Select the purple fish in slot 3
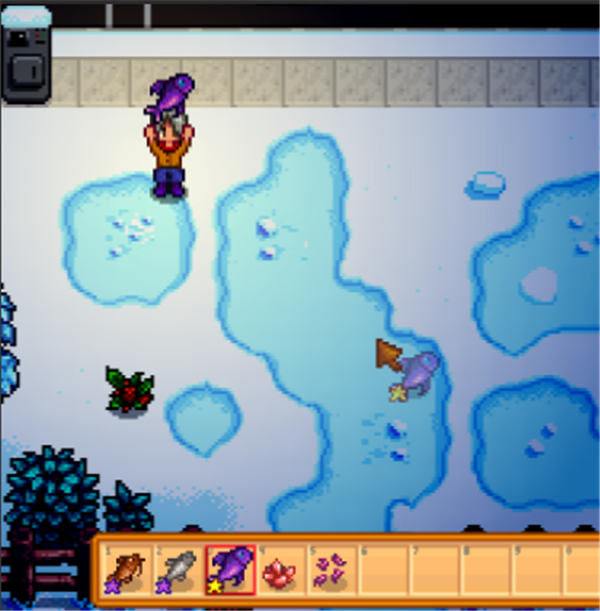 click(x=230, y=571)
